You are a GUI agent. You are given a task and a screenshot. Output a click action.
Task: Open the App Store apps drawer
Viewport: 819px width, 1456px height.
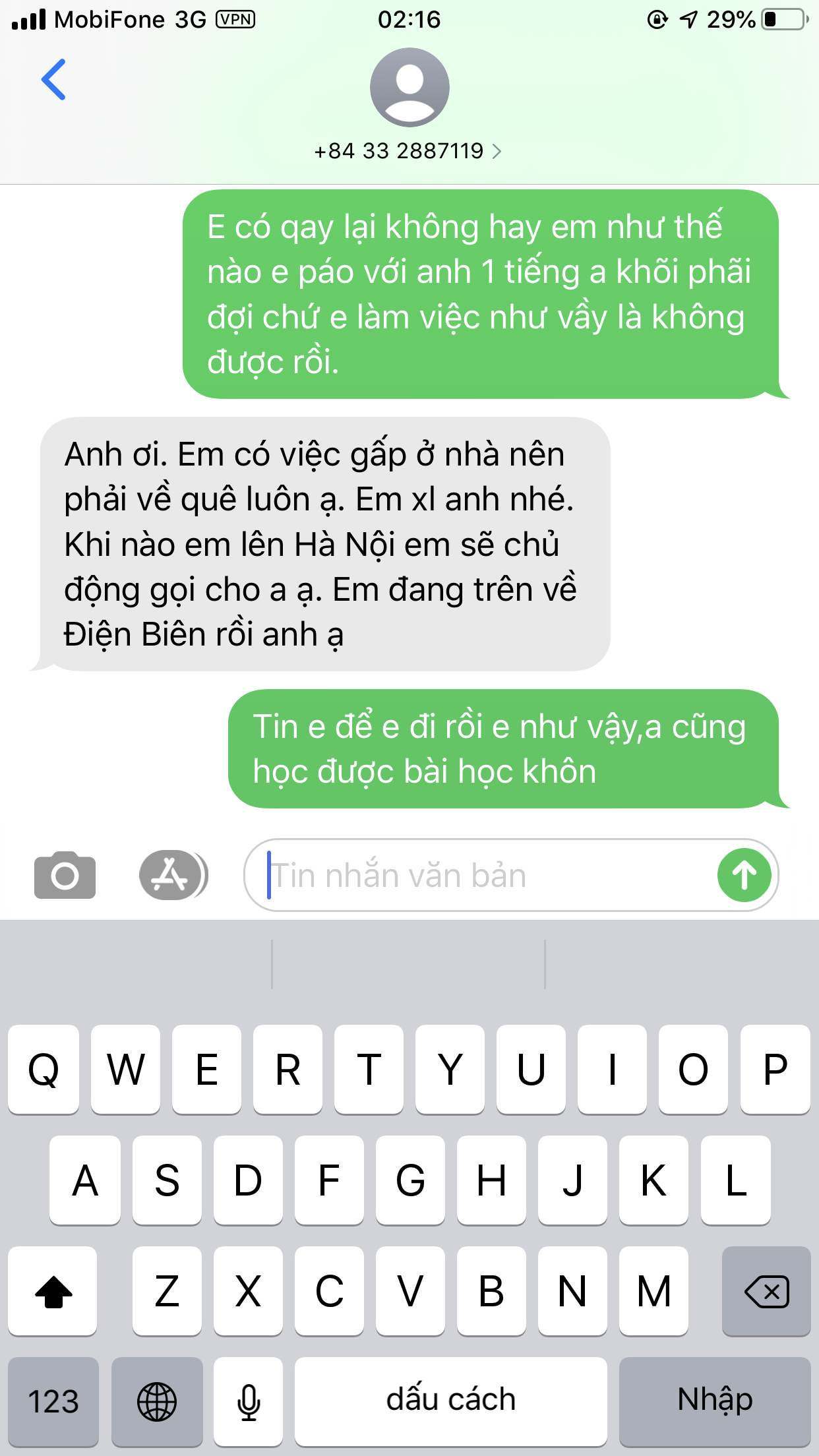point(173,875)
